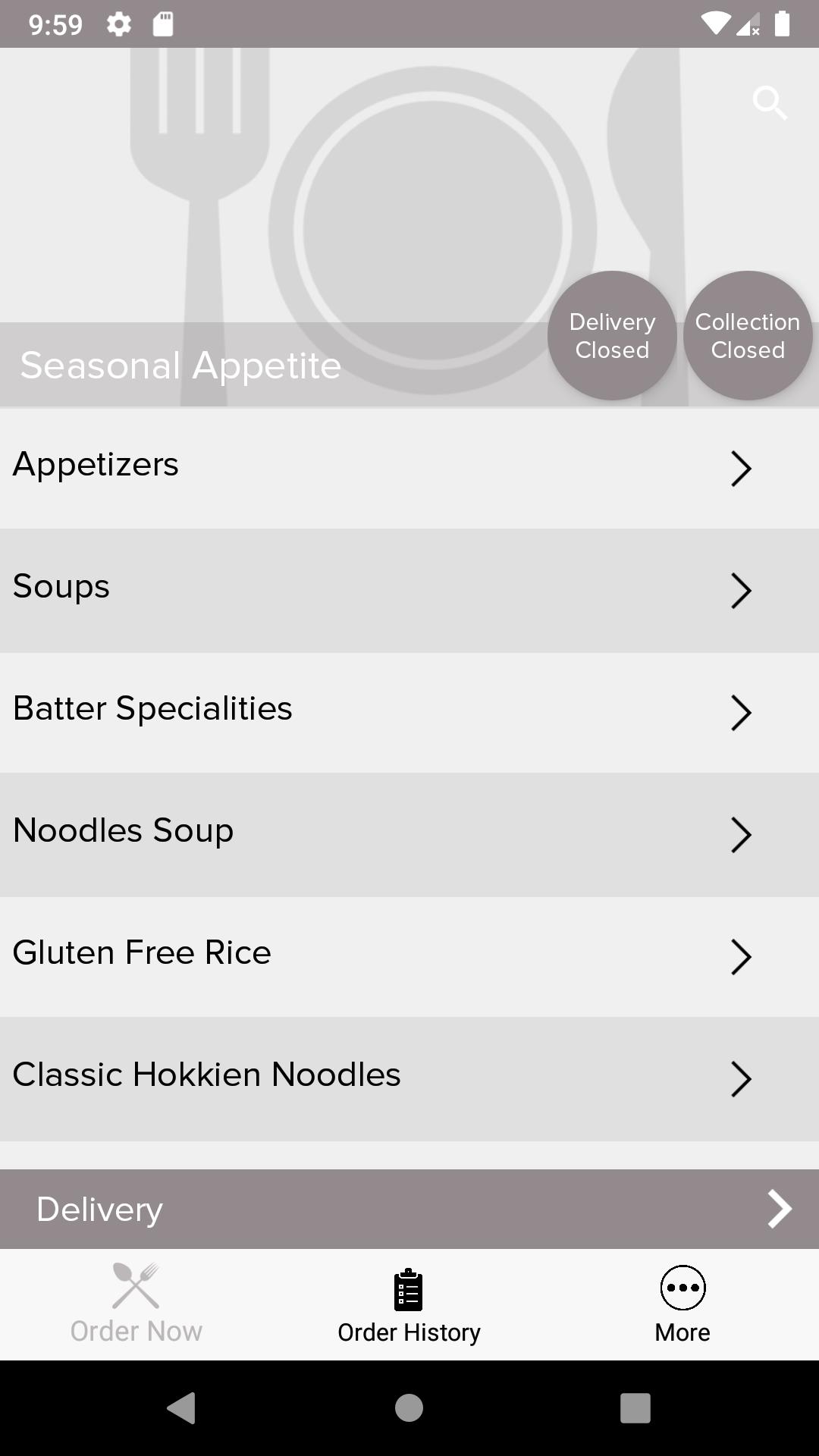
Task: Switch to the Order Now tab
Action: [136, 1304]
